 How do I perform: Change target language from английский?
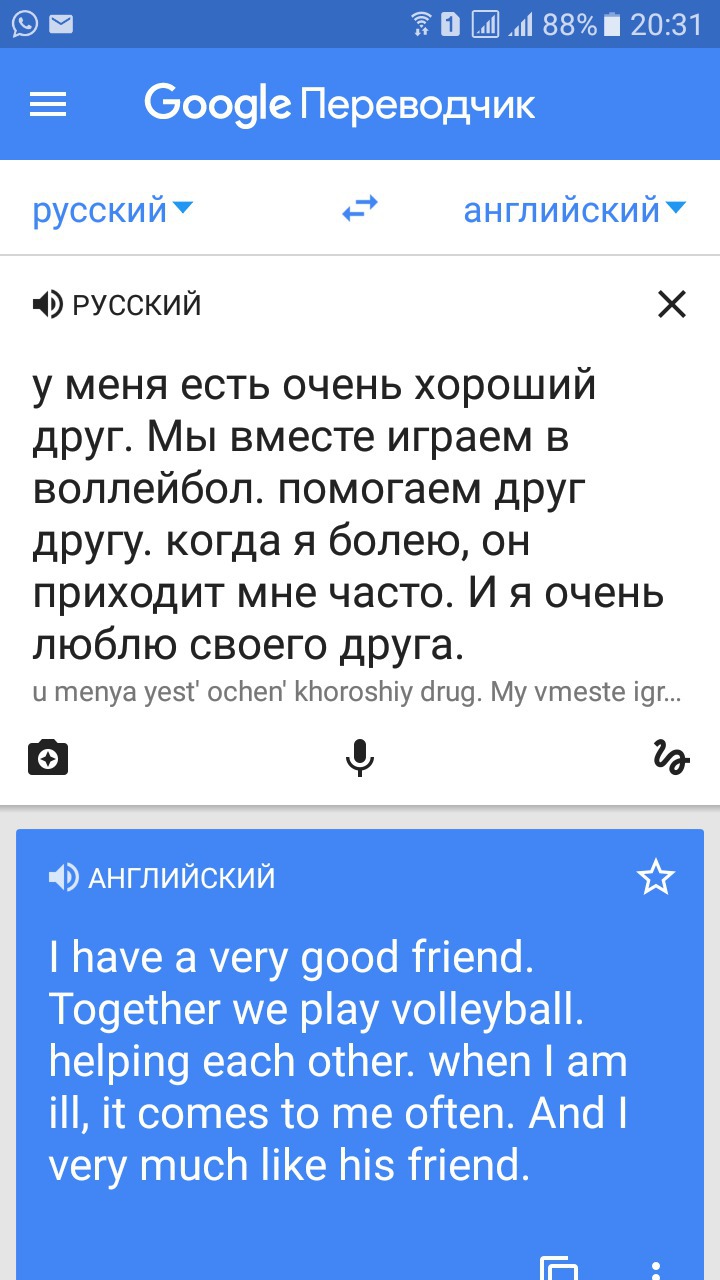click(x=574, y=210)
